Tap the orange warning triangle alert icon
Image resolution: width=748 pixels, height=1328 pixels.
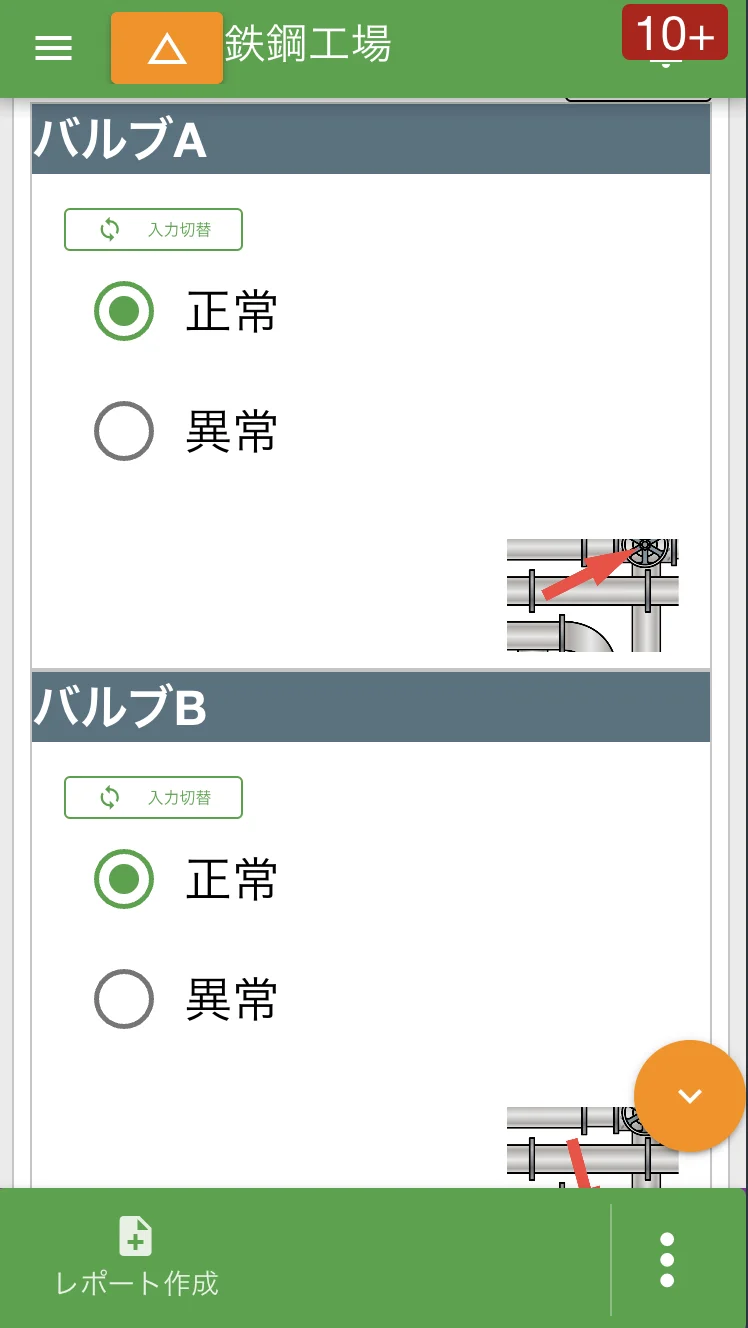click(166, 47)
